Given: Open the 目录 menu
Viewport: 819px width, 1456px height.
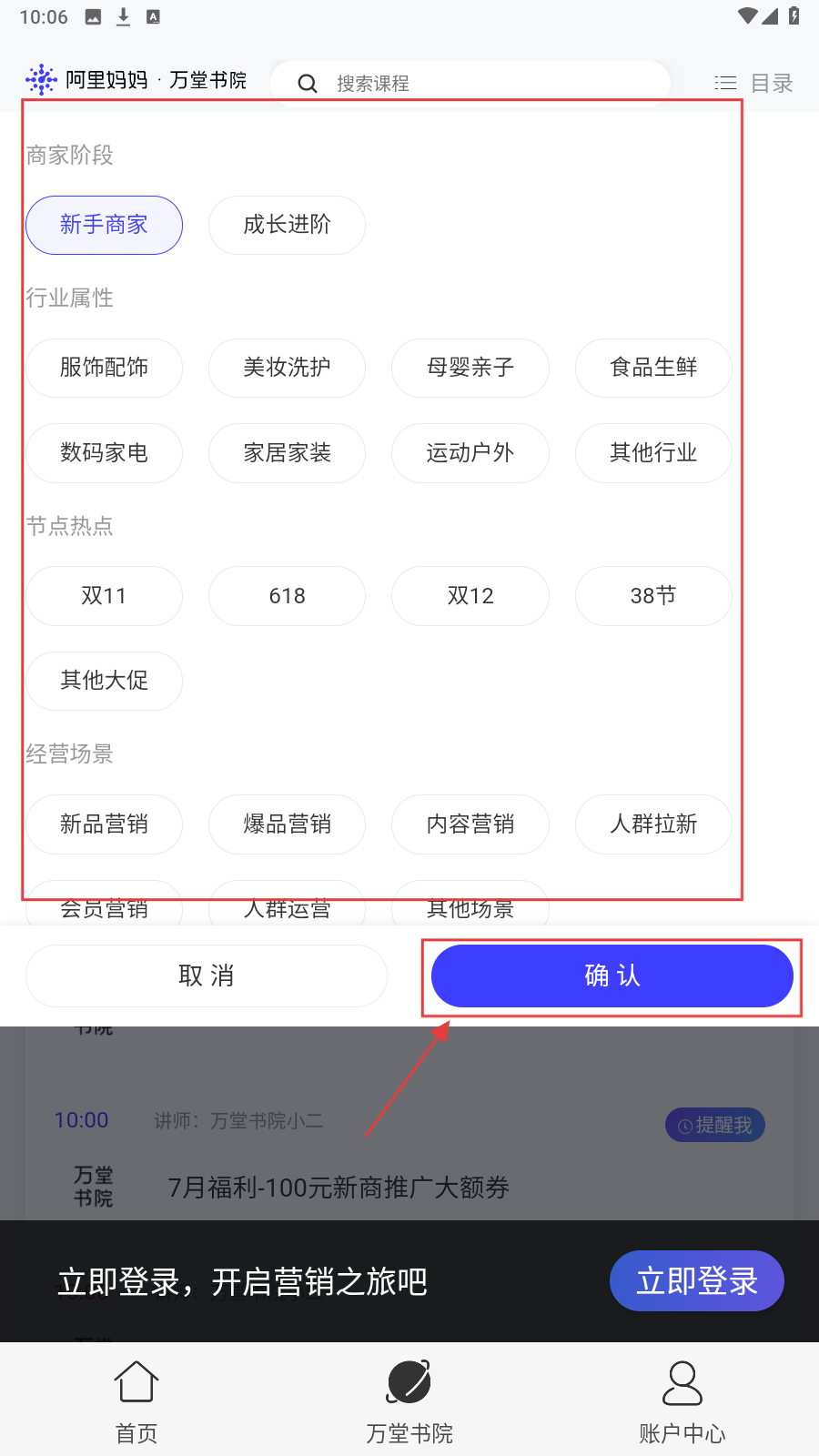Looking at the screenshot, I should click(x=753, y=83).
